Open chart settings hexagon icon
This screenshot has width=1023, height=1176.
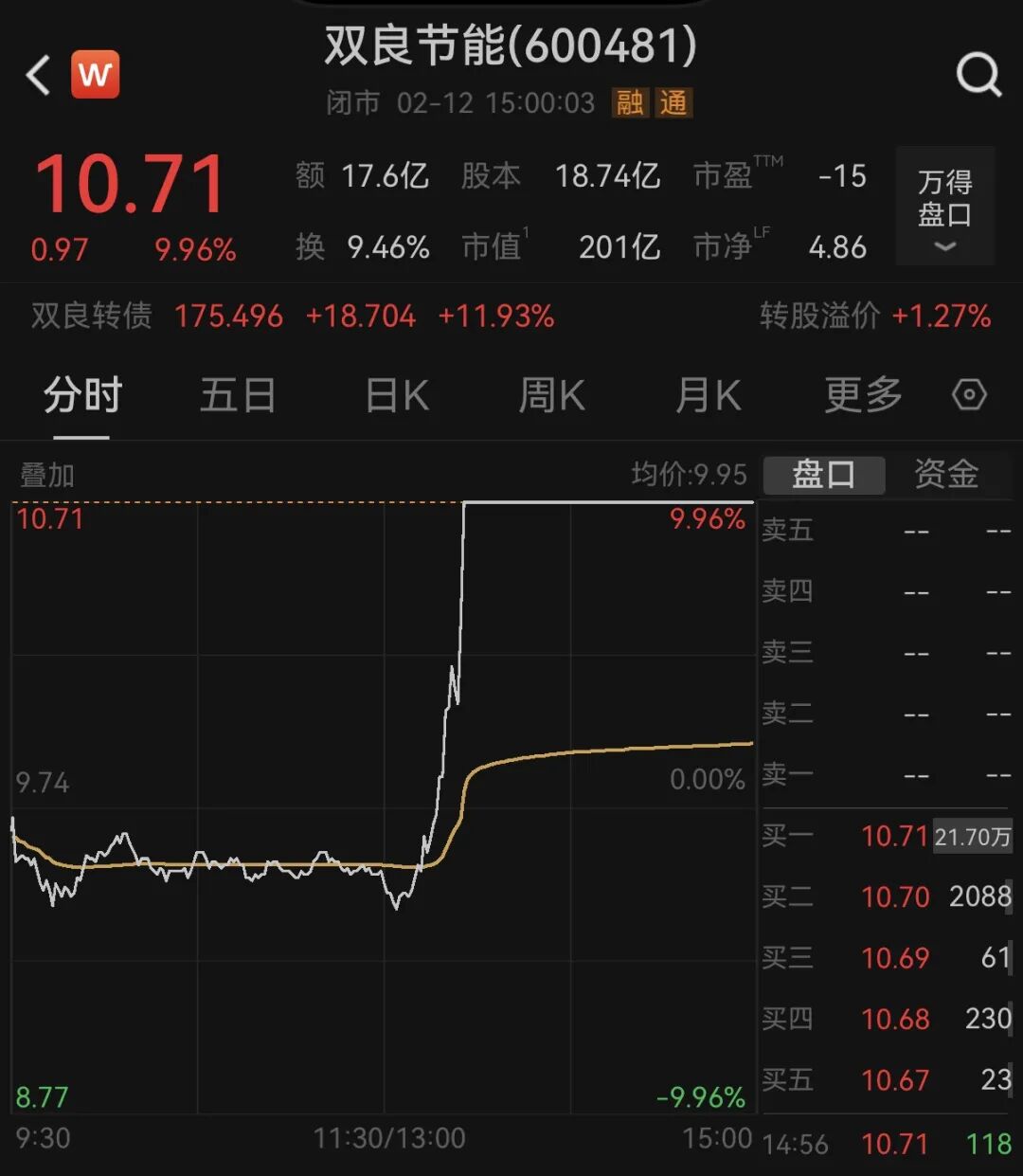click(969, 395)
